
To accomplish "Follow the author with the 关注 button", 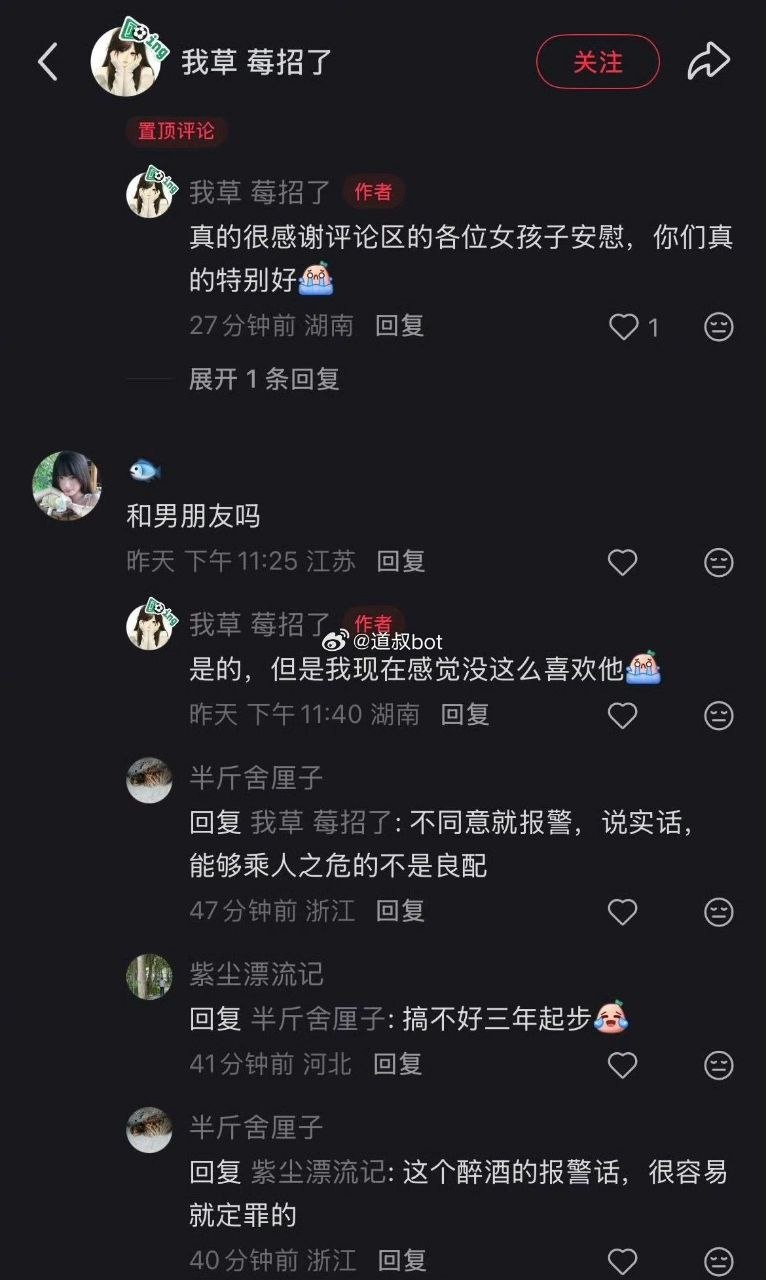I will (x=598, y=62).
